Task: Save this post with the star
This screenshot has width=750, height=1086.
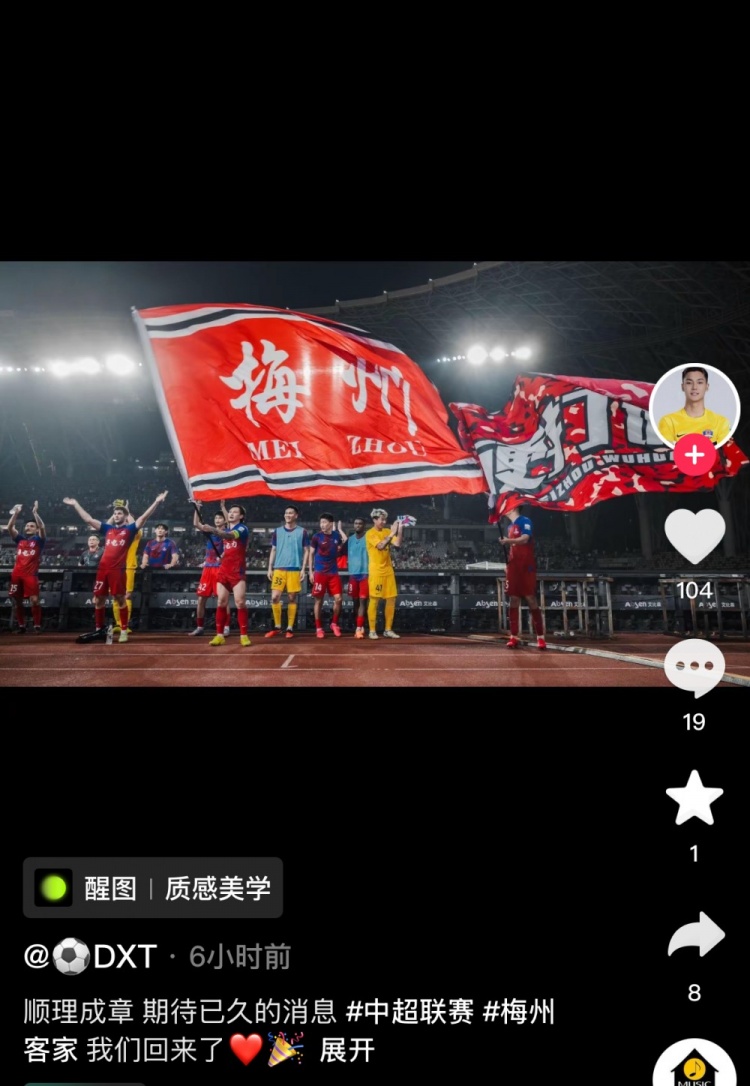Action: [x=694, y=798]
